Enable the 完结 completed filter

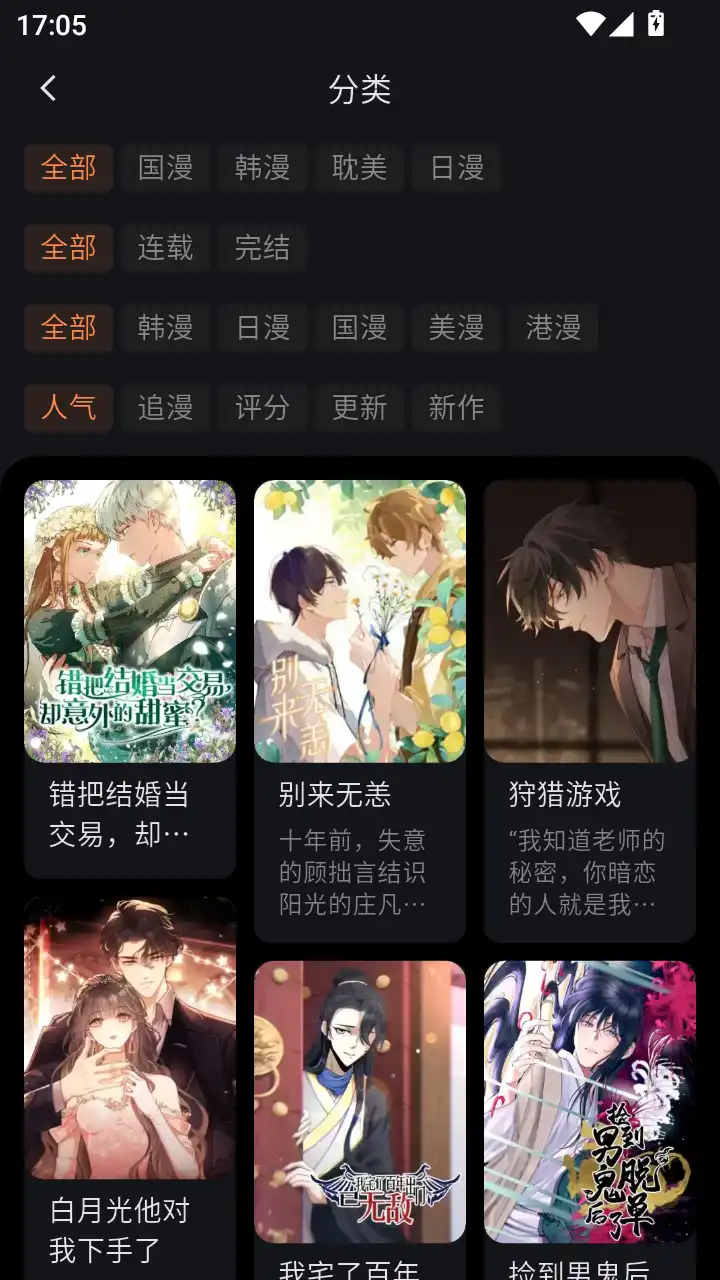tap(262, 248)
